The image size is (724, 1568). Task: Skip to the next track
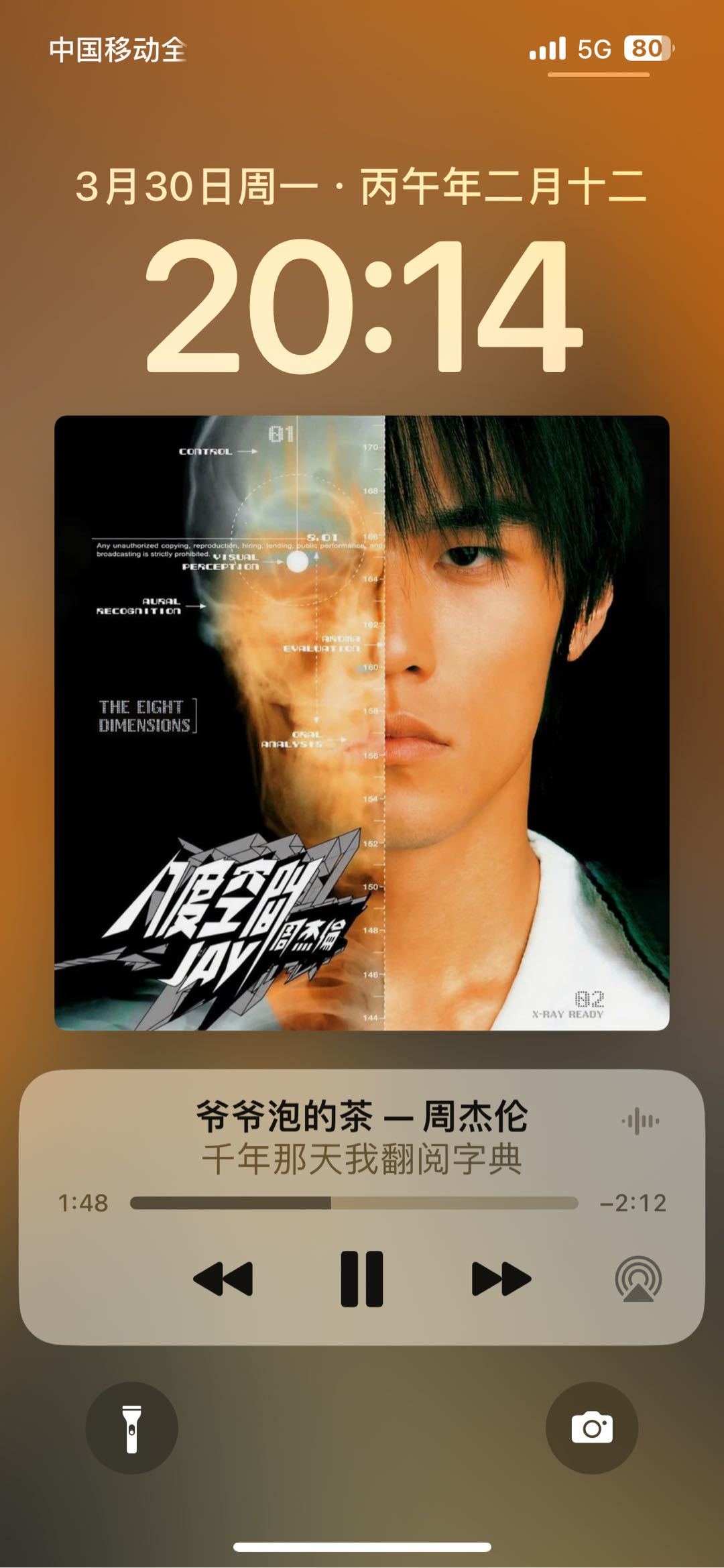click(501, 1278)
